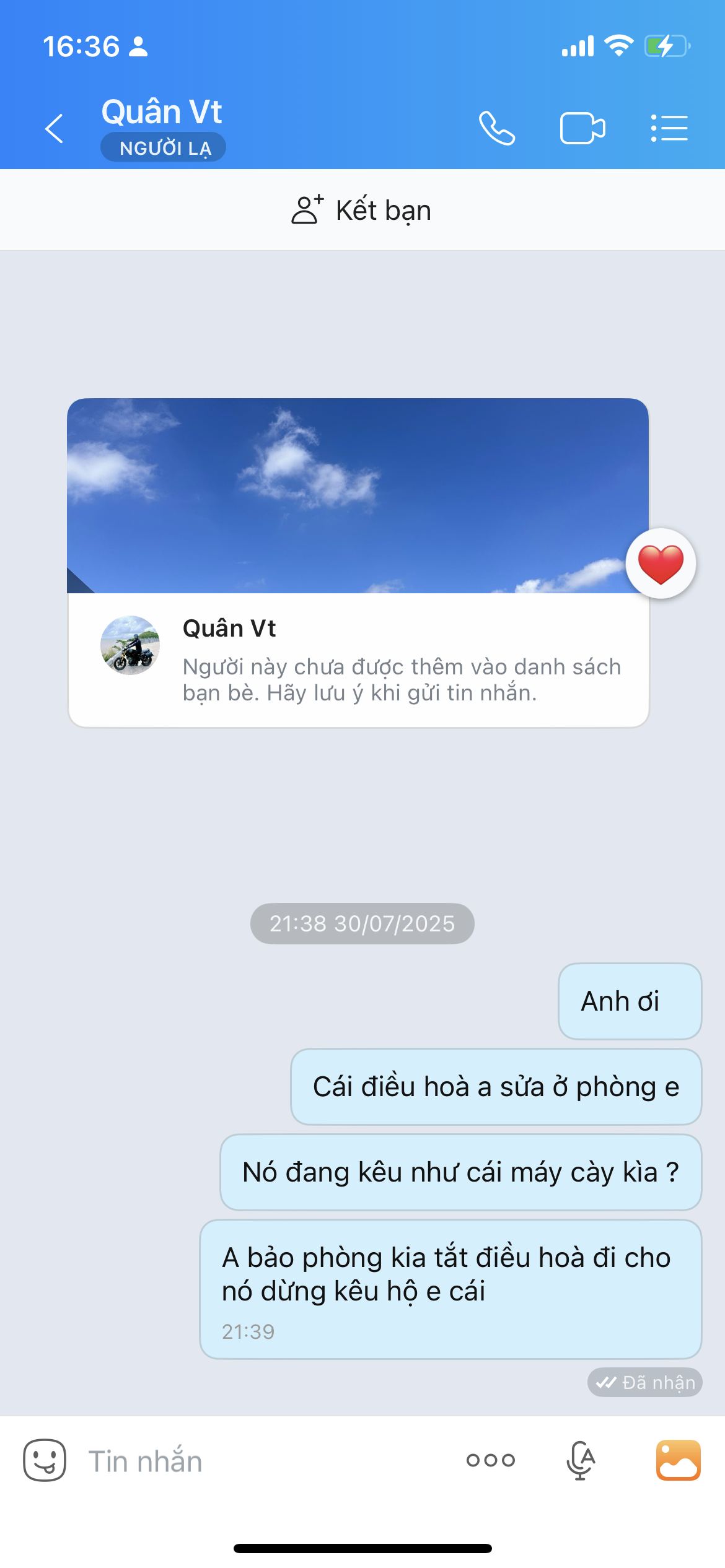Screen dimensions: 725x1568
Task: Open the photo gallery picker
Action: tap(679, 1460)
